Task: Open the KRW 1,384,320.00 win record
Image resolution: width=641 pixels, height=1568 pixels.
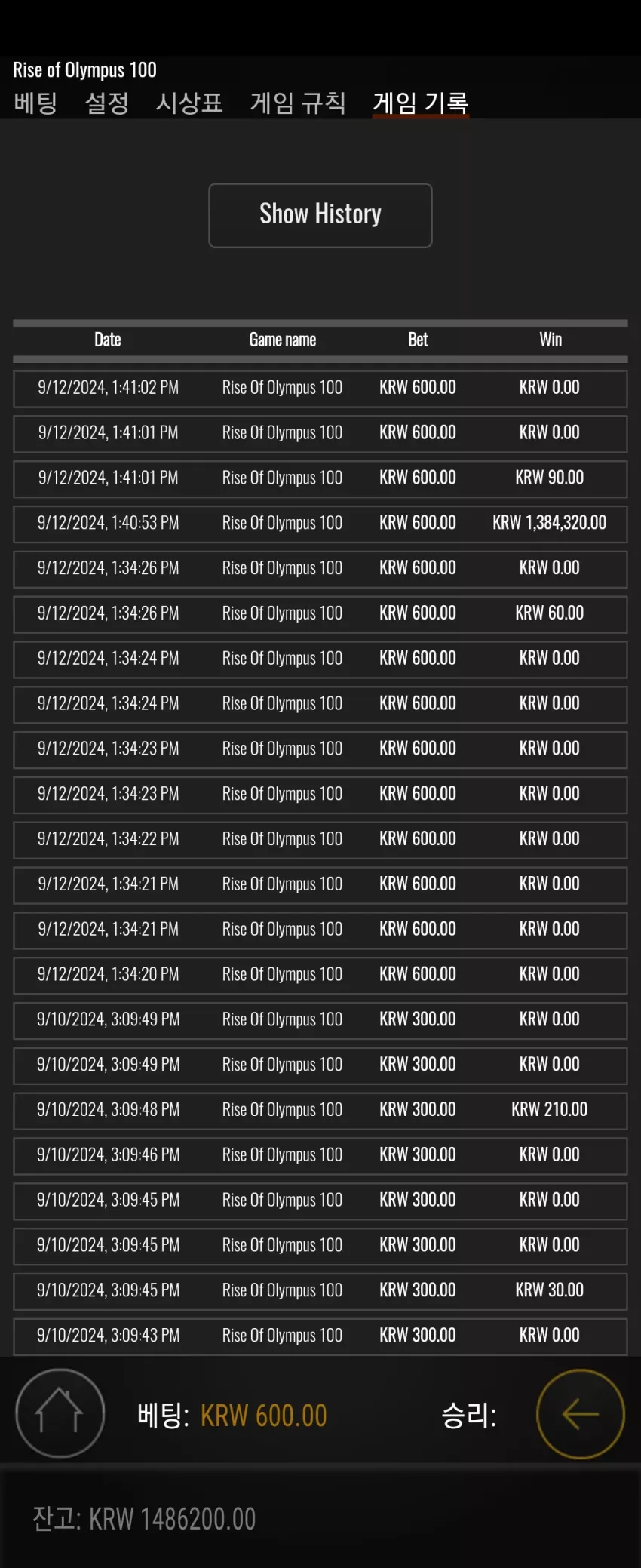Action: pyautogui.click(x=320, y=524)
